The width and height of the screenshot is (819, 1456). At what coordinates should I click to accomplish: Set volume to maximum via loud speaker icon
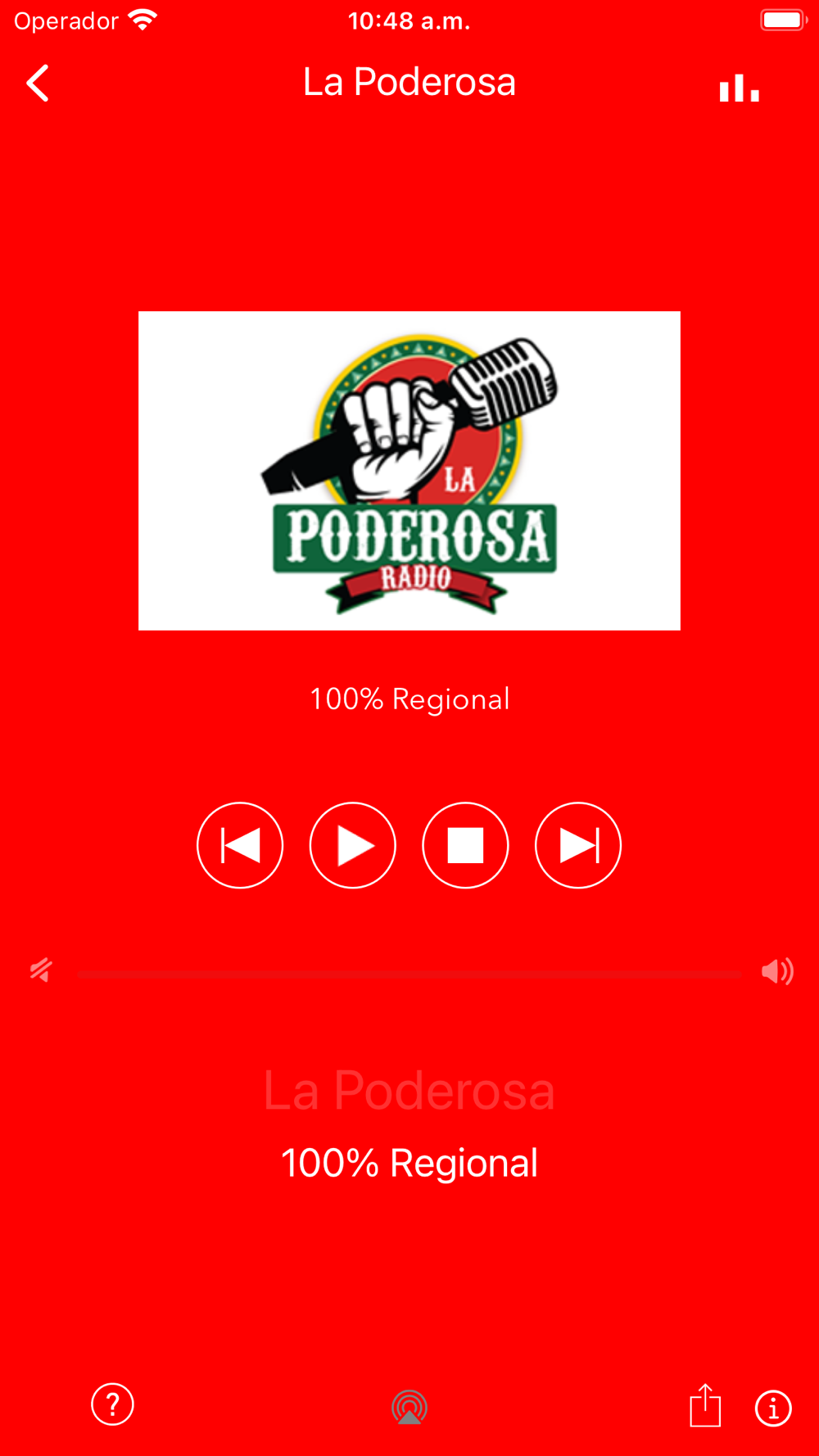(x=777, y=971)
